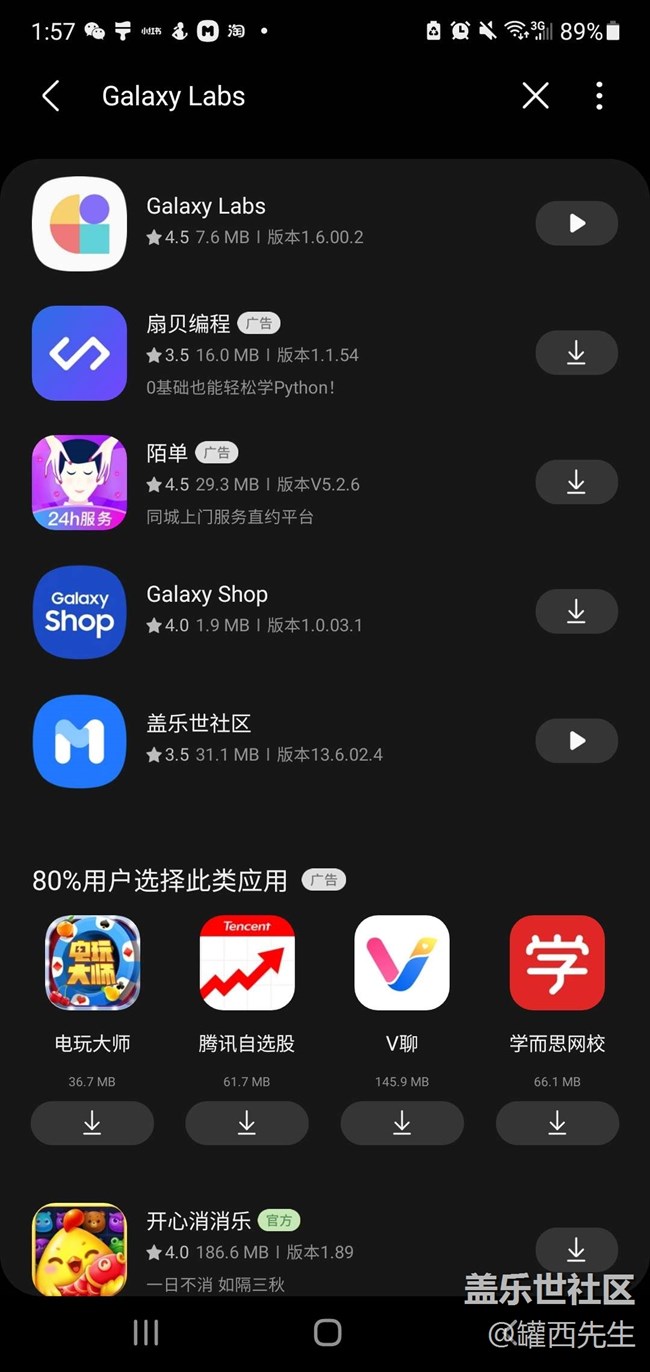Download 腾讯自选股

[247, 1123]
